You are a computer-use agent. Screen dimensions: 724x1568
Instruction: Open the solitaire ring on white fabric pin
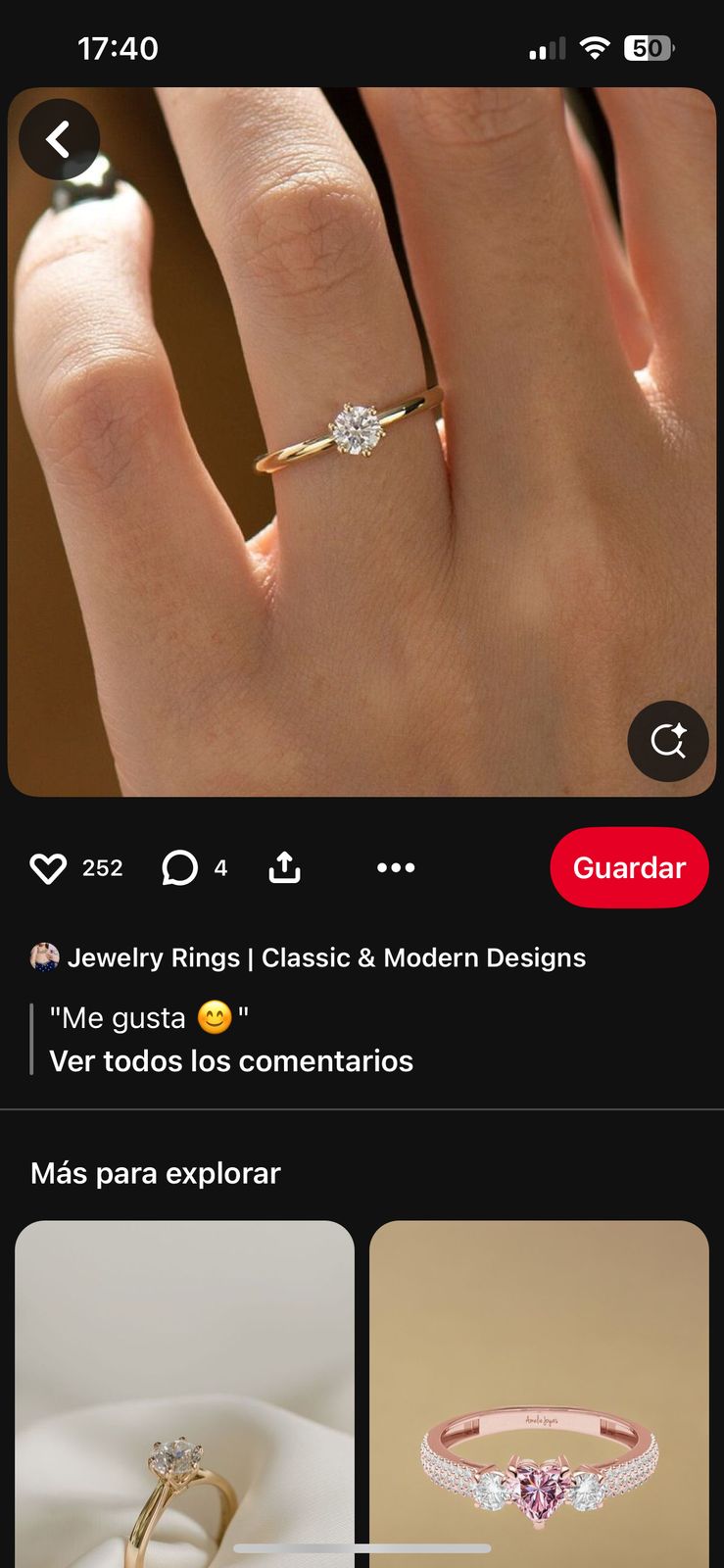[x=184, y=1394]
